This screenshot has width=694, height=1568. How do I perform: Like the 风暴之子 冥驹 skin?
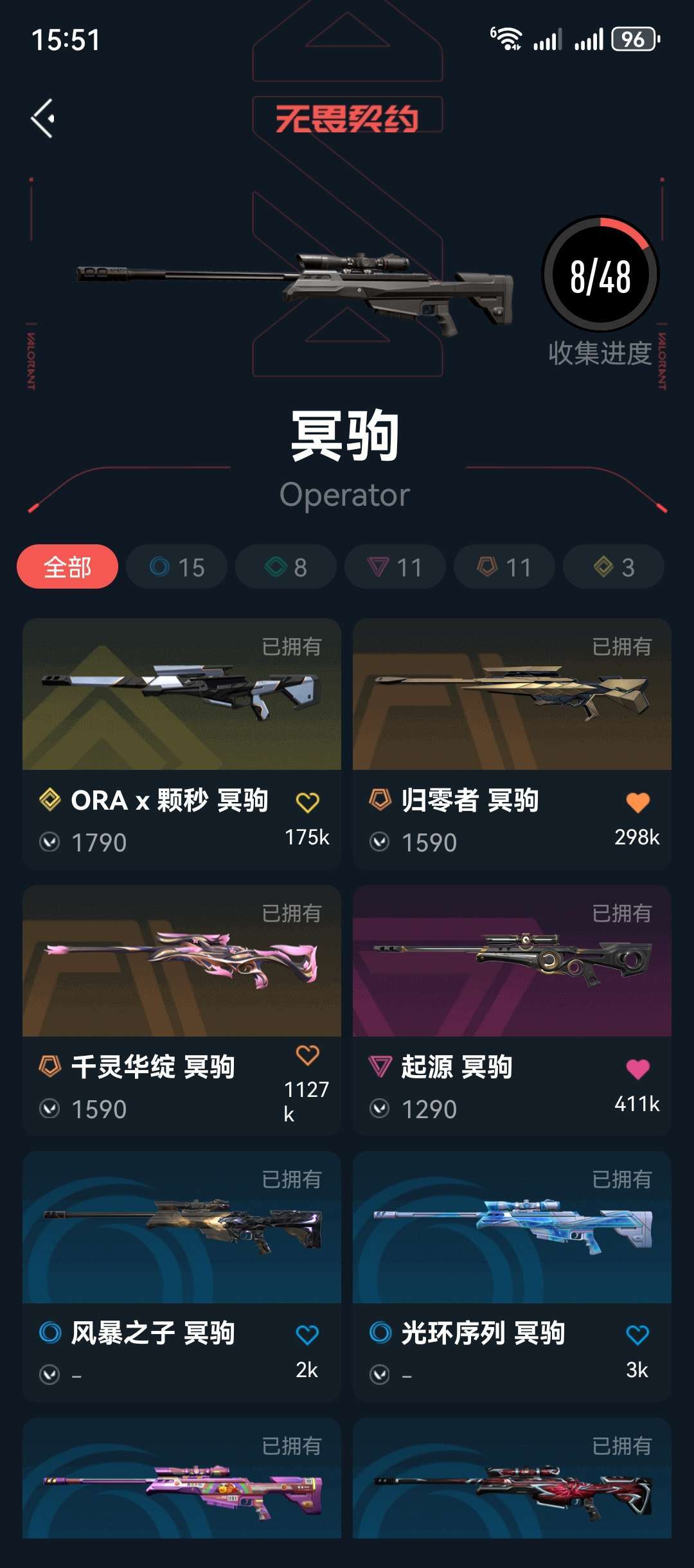pyautogui.click(x=307, y=1335)
